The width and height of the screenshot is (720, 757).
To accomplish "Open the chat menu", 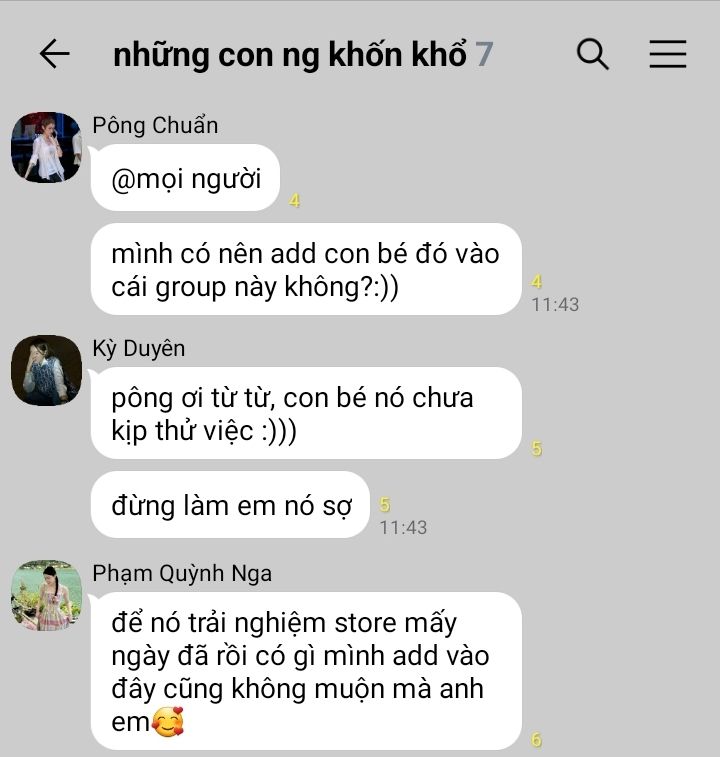I will click(667, 54).
